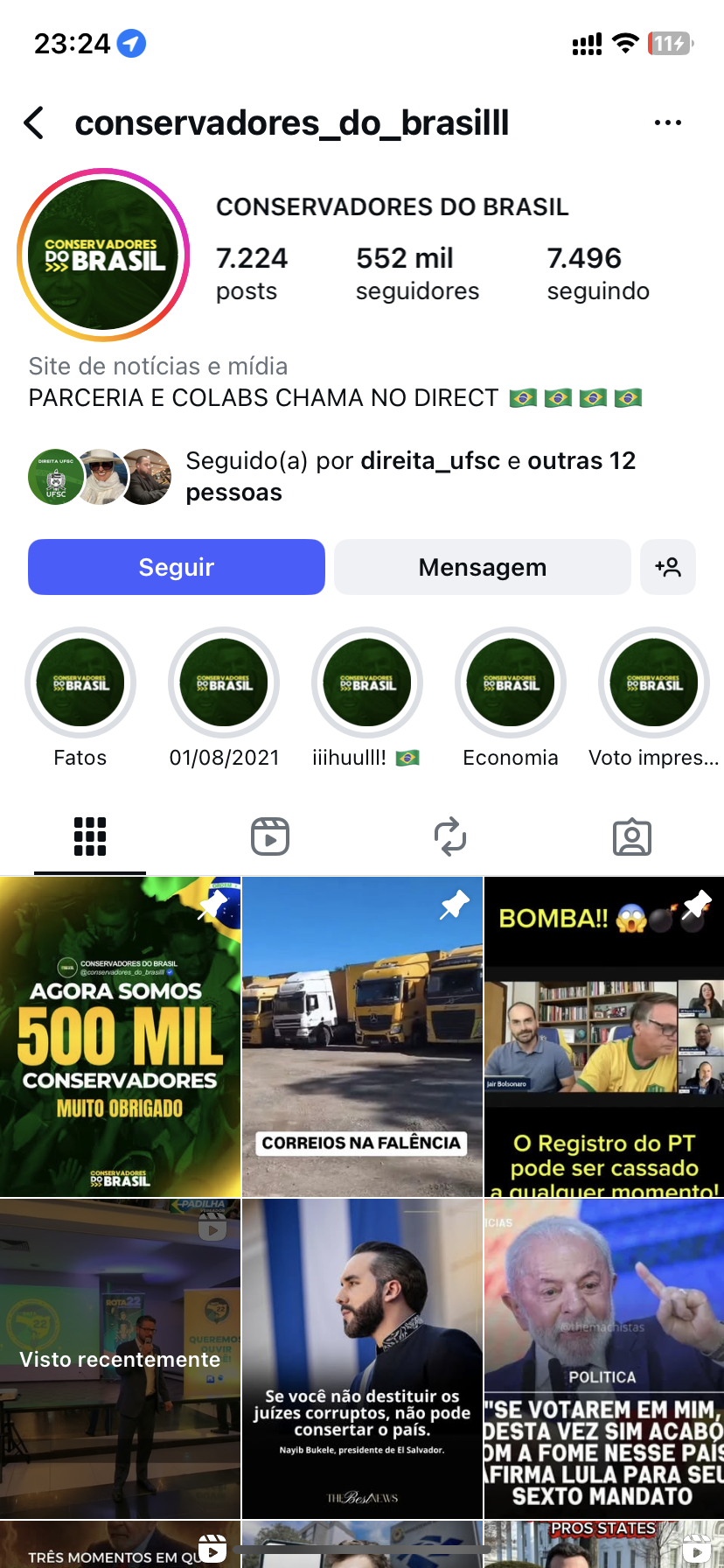Send a message via Mensagem
This screenshot has height=1568, width=724.
tap(482, 567)
